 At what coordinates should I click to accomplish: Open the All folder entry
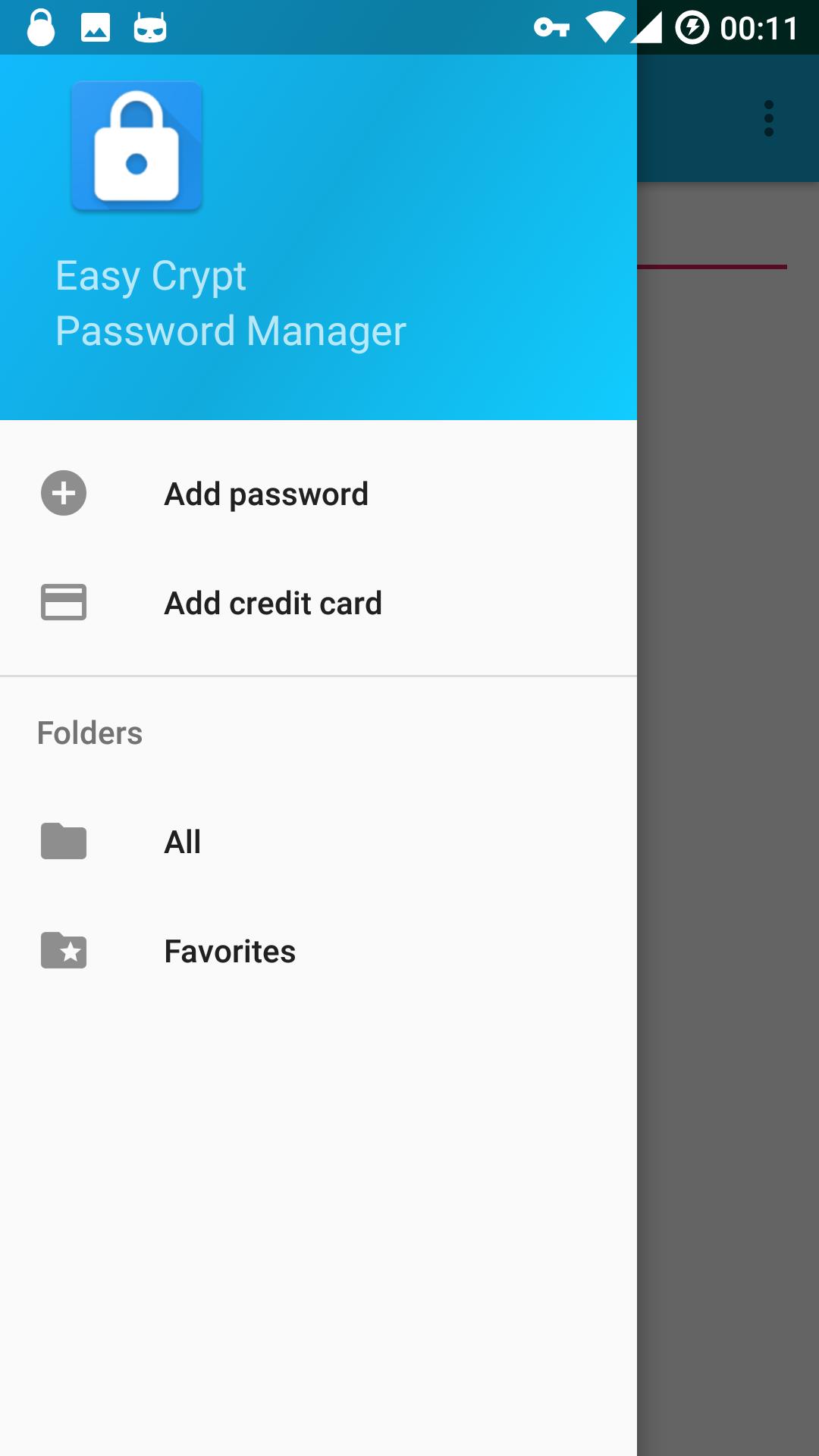[x=183, y=841]
